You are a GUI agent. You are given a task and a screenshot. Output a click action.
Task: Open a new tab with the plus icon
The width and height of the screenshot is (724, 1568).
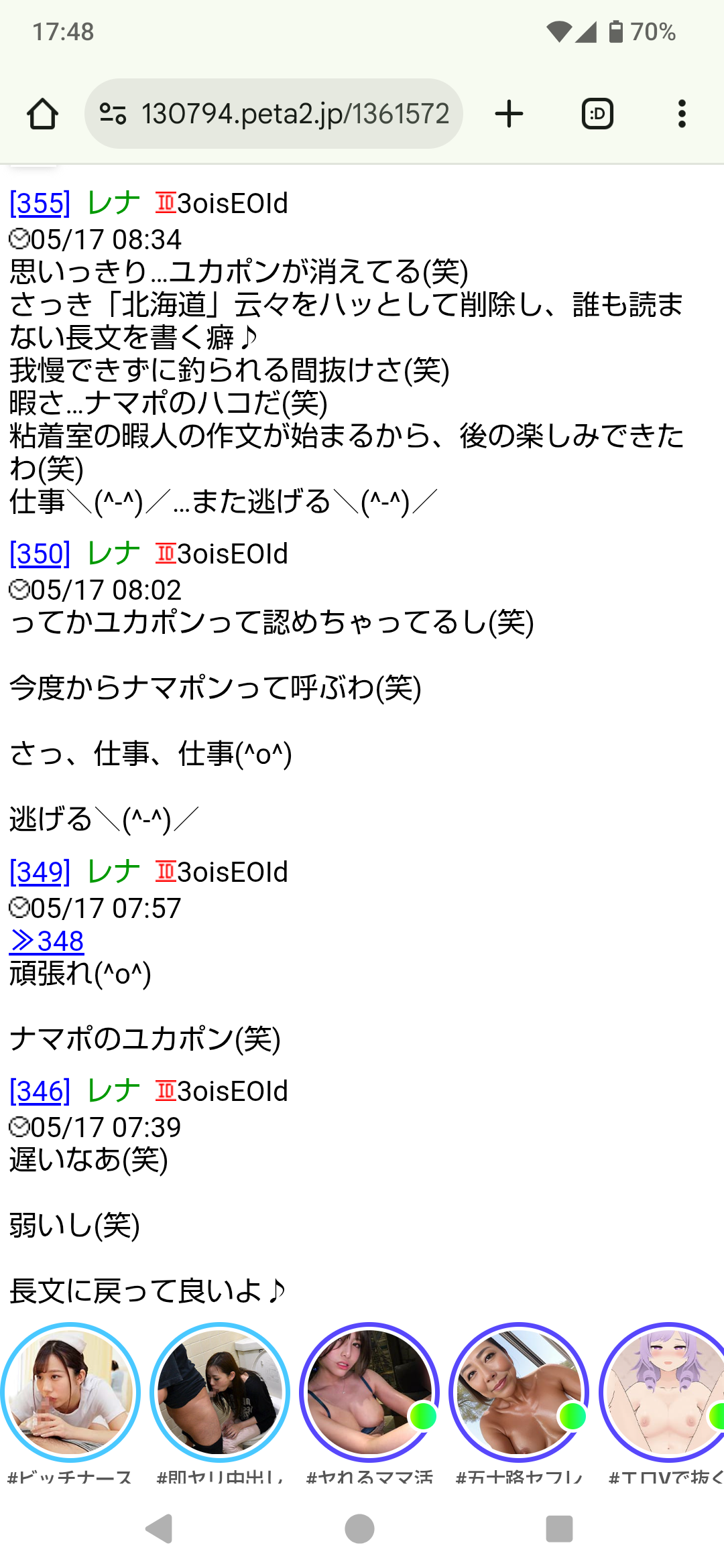click(x=509, y=114)
